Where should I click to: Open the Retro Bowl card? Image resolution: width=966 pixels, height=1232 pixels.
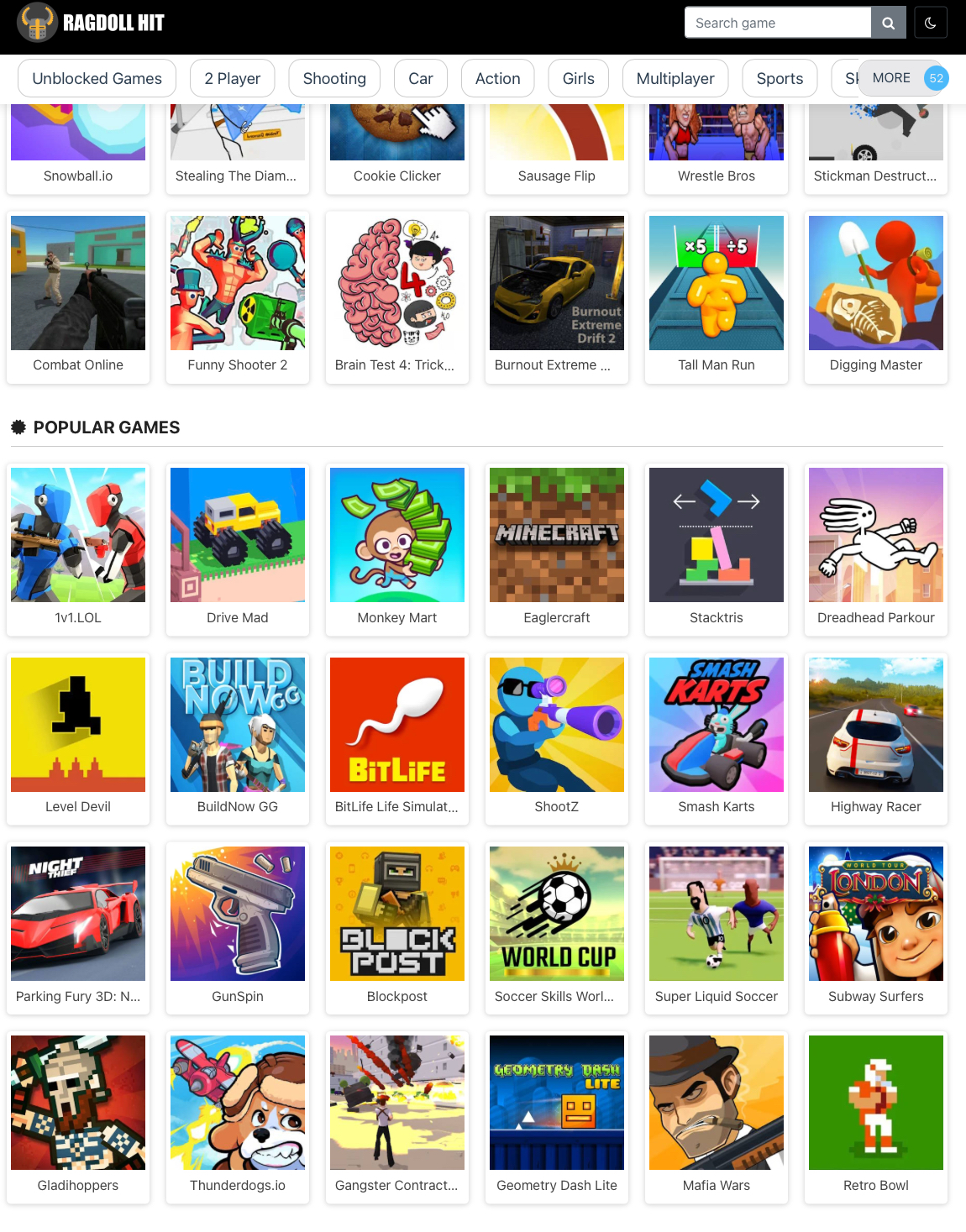click(x=875, y=1117)
